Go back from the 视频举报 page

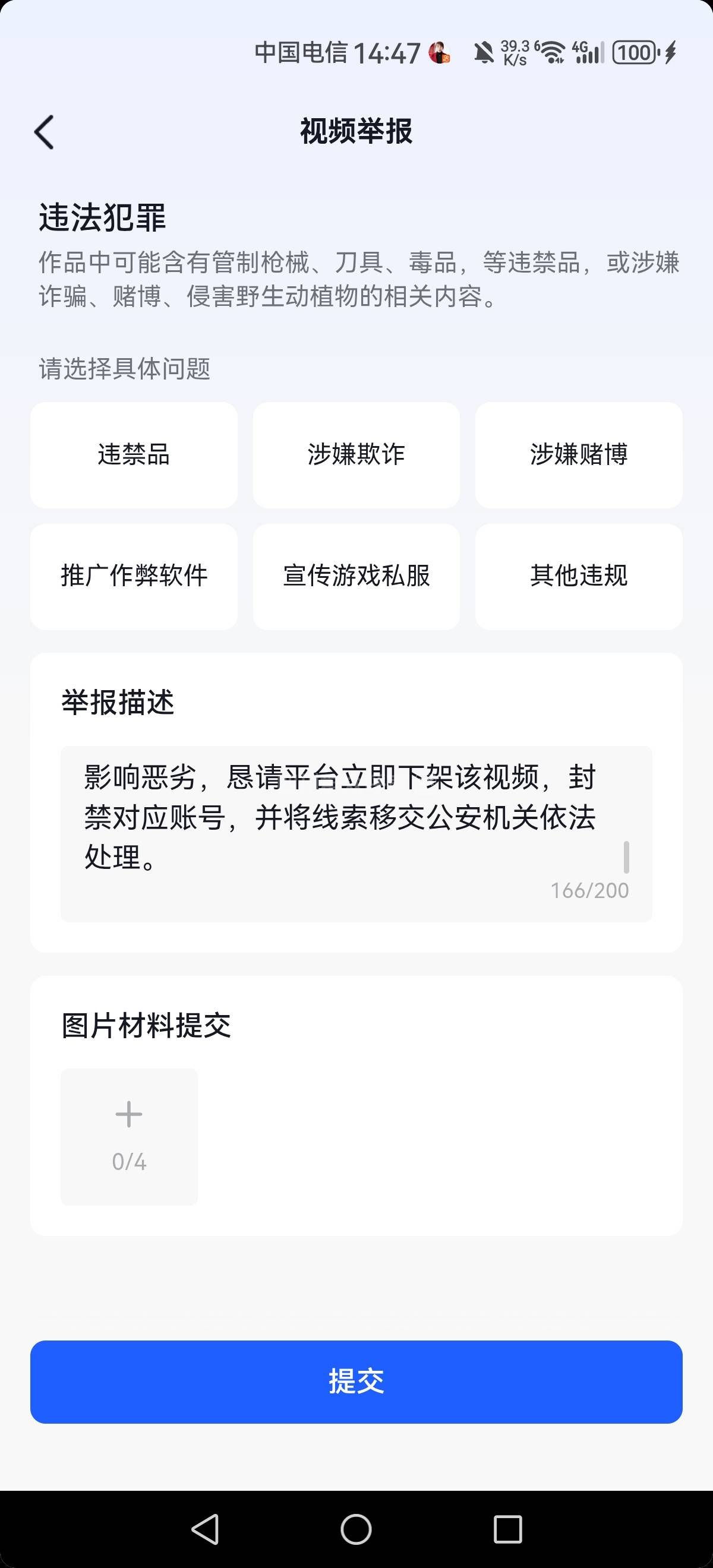(44, 131)
